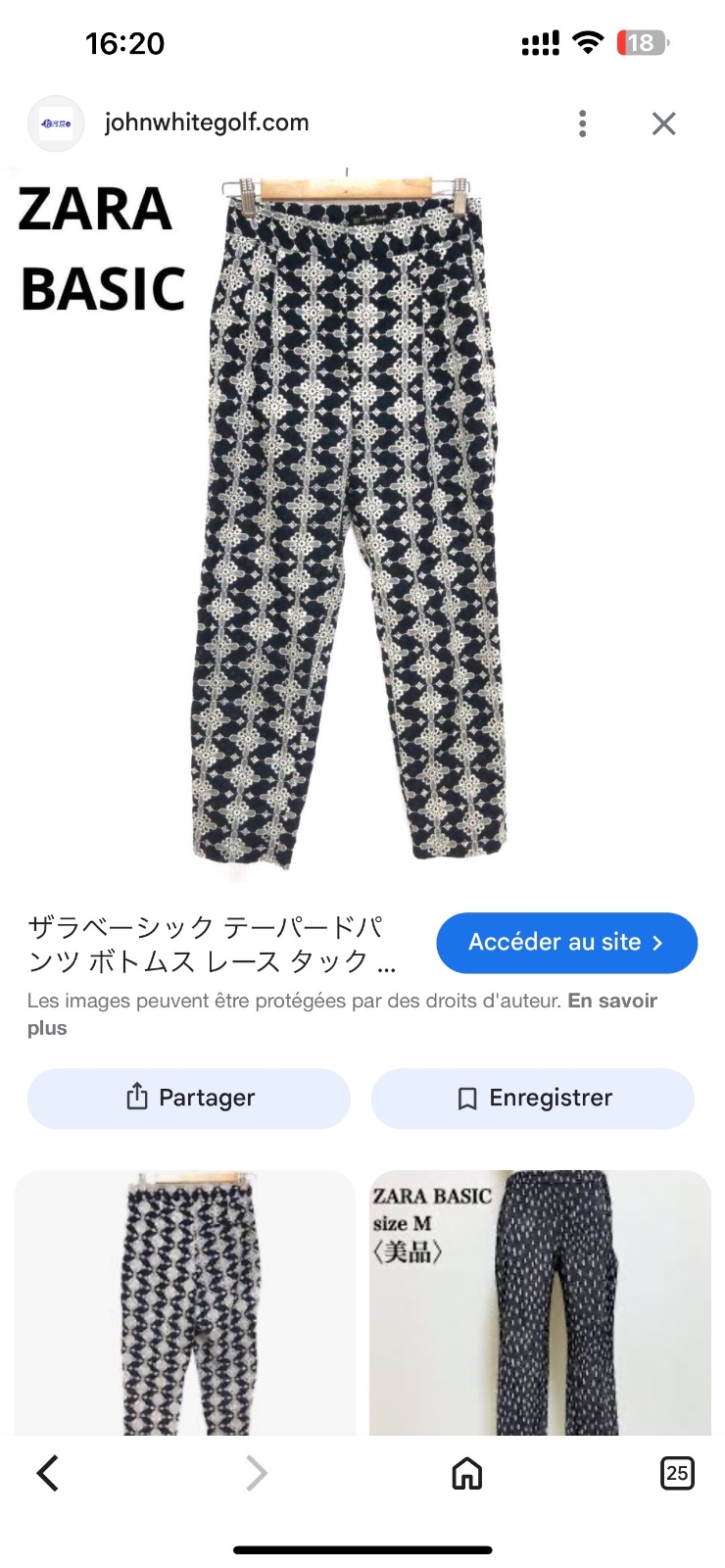Save the image with Enregistrer

532,1098
